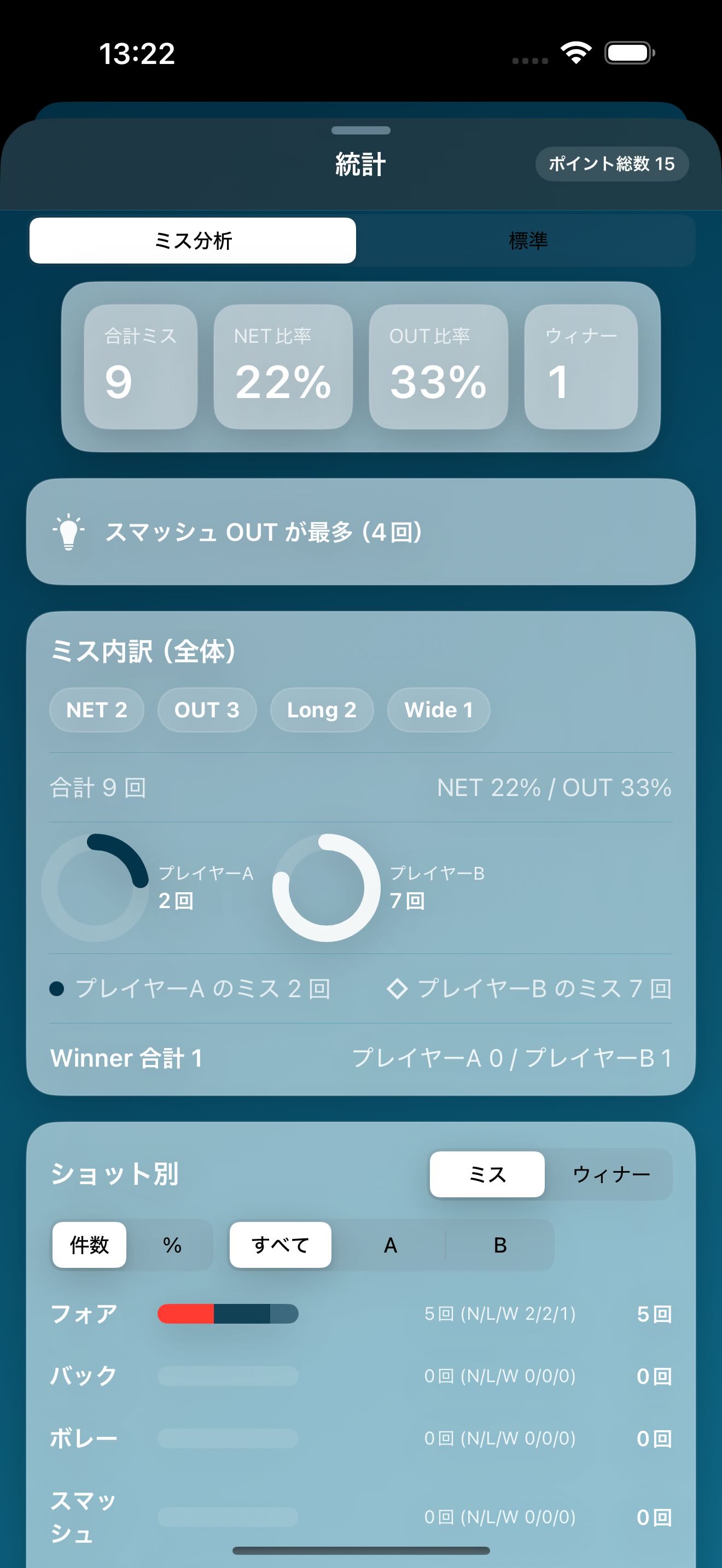Switch display mode to %

coord(172,1245)
